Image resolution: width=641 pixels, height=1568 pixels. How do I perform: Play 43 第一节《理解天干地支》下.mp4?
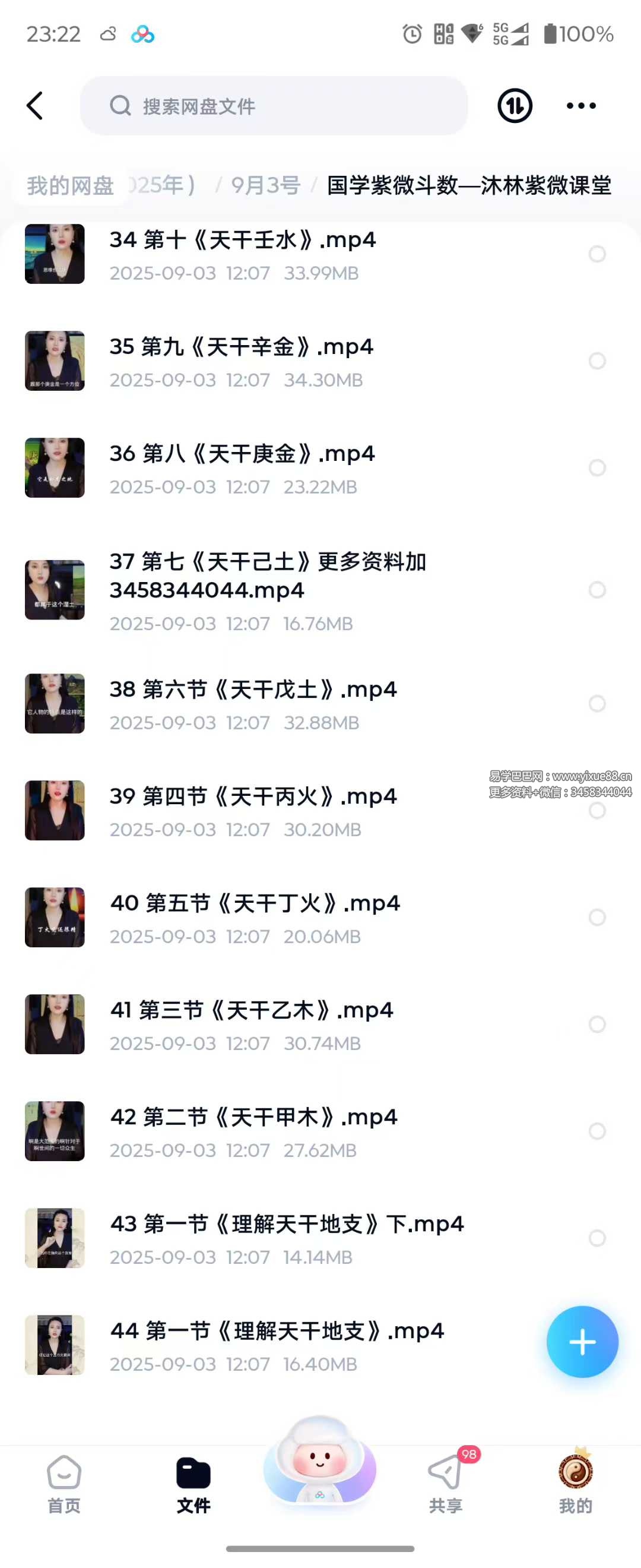click(287, 1224)
